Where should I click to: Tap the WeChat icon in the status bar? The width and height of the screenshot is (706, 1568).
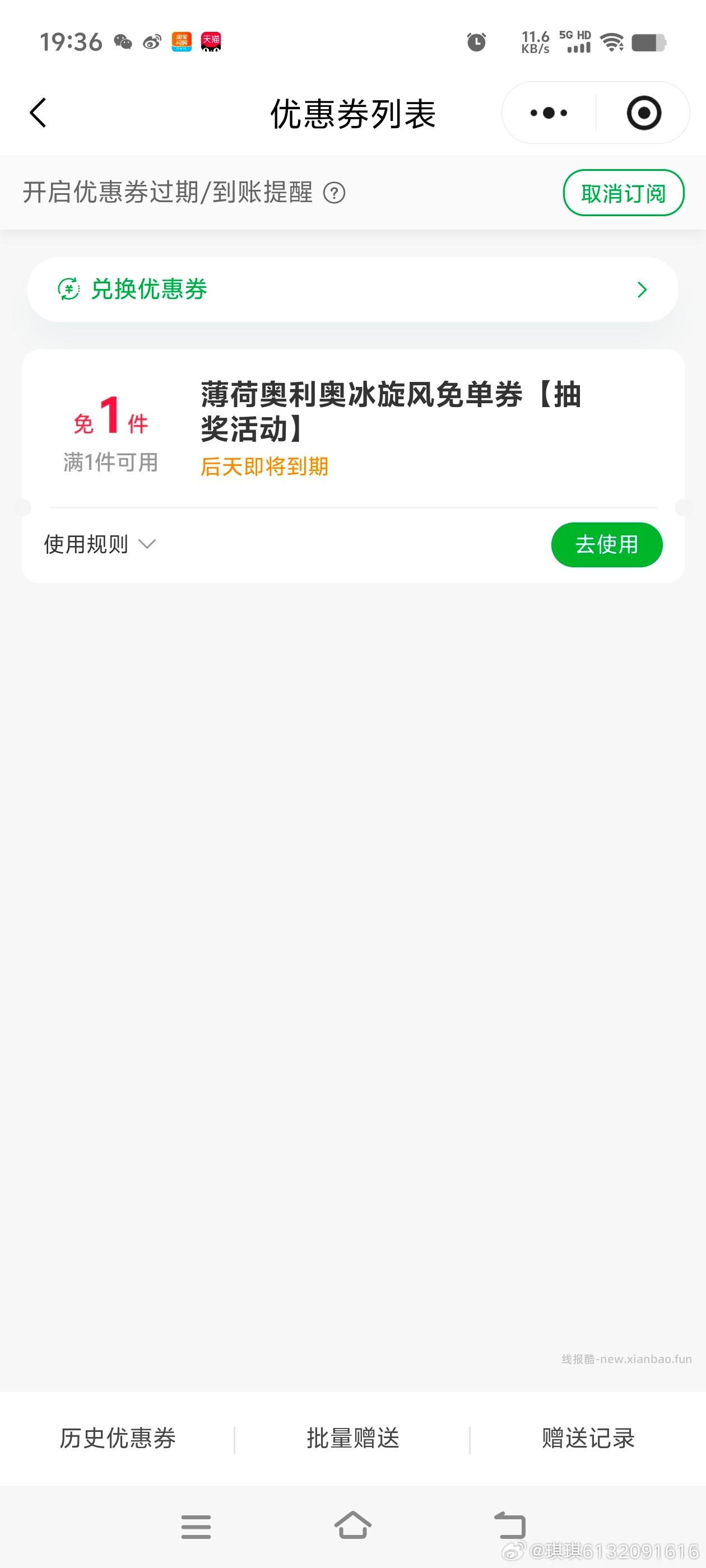pyautogui.click(x=124, y=41)
